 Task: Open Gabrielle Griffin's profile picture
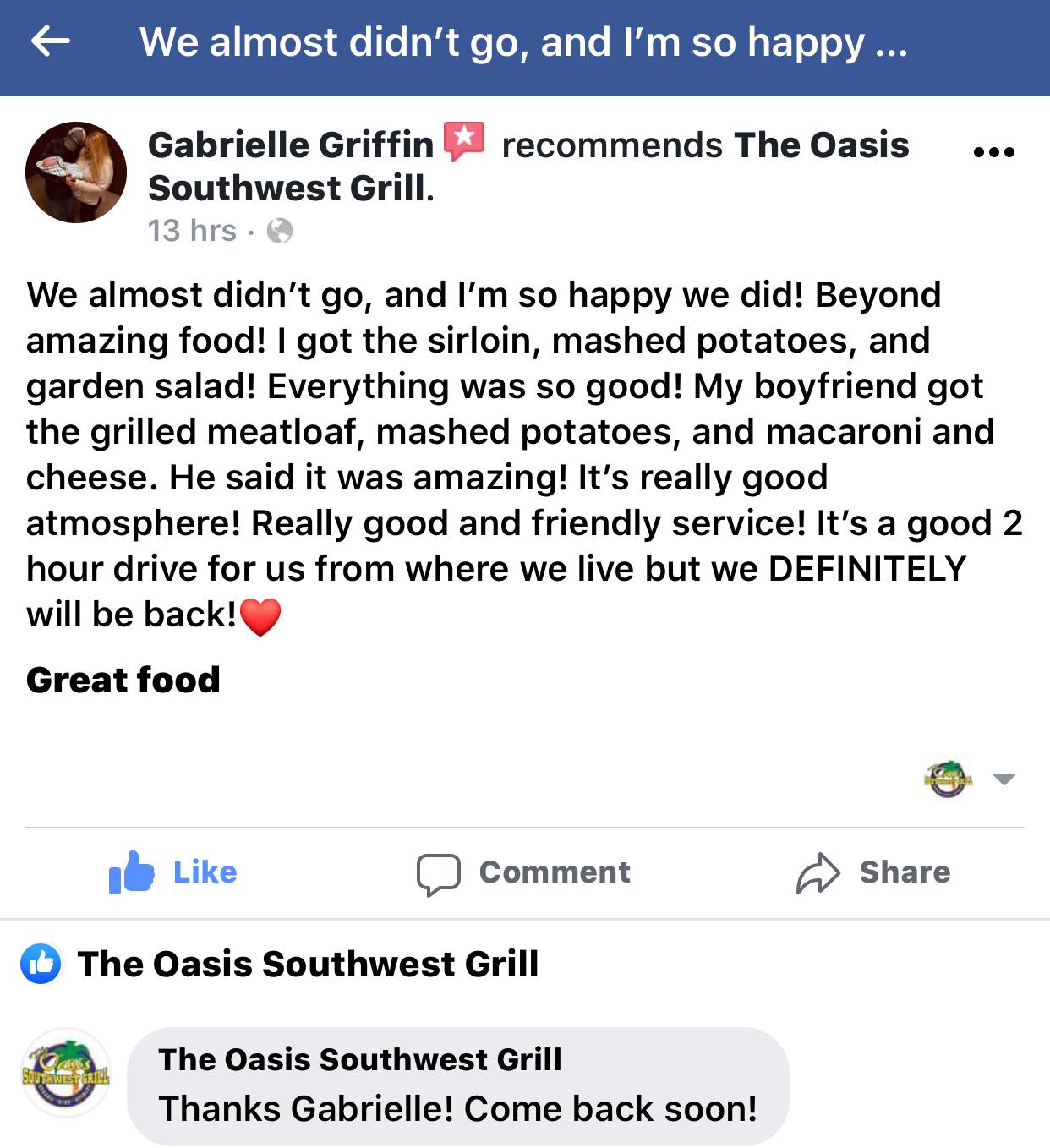point(76,172)
